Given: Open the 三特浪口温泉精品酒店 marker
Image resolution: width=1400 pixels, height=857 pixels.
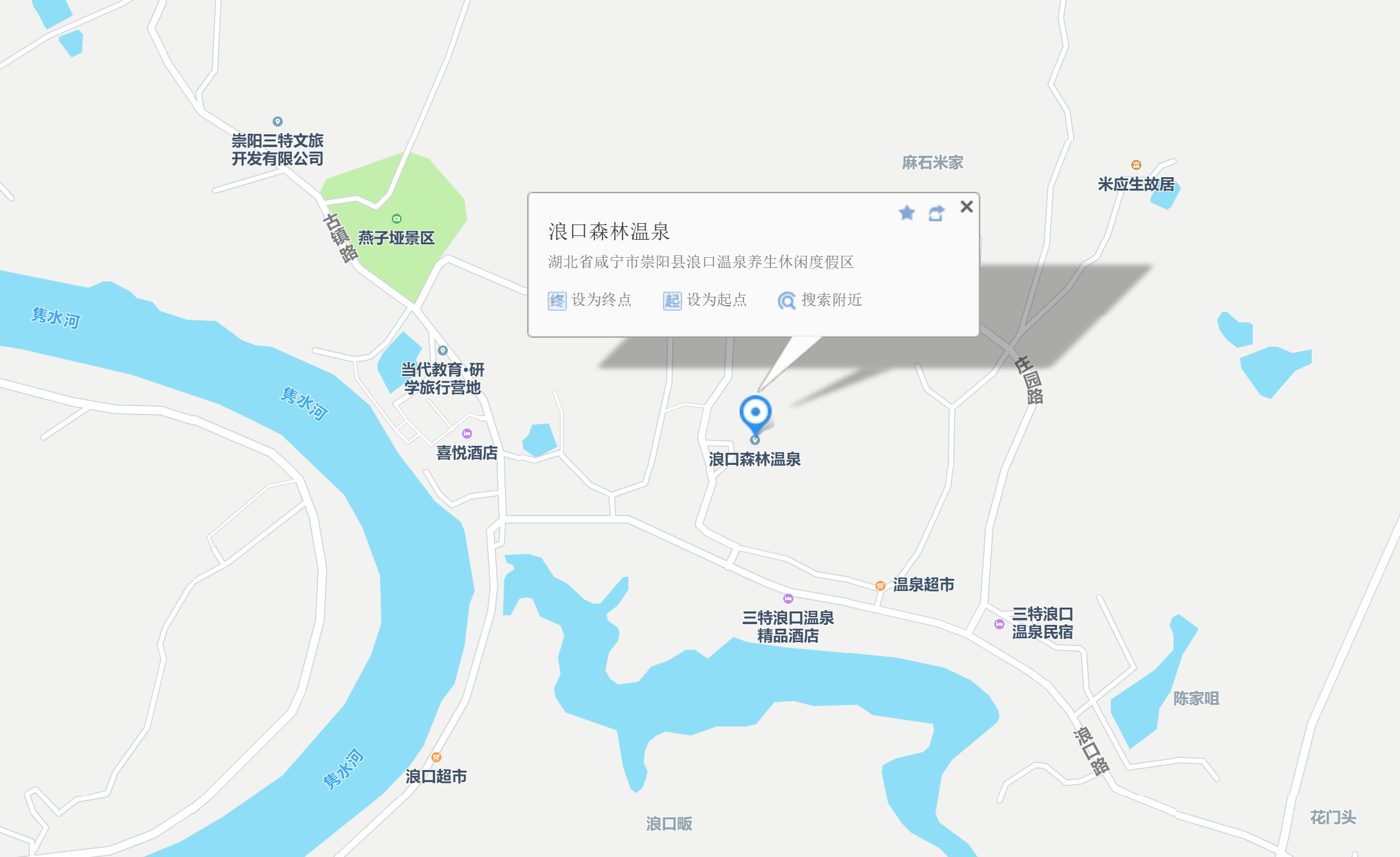Looking at the screenshot, I should 788,599.
